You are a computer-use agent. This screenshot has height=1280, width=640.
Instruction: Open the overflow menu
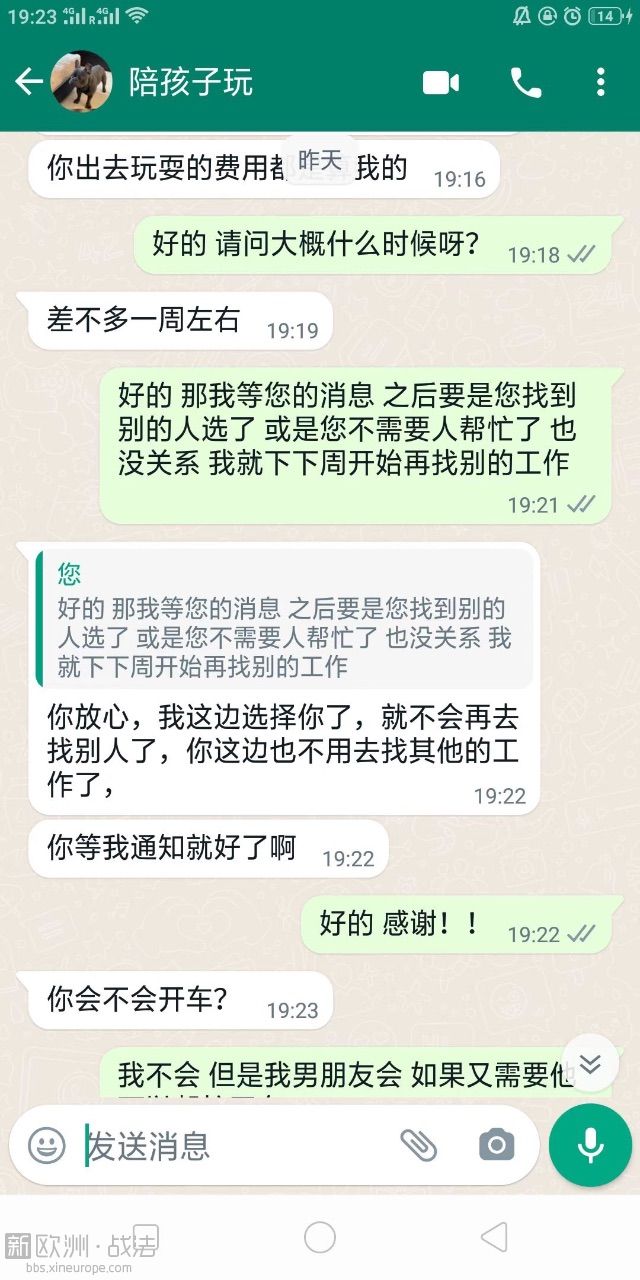(x=600, y=82)
